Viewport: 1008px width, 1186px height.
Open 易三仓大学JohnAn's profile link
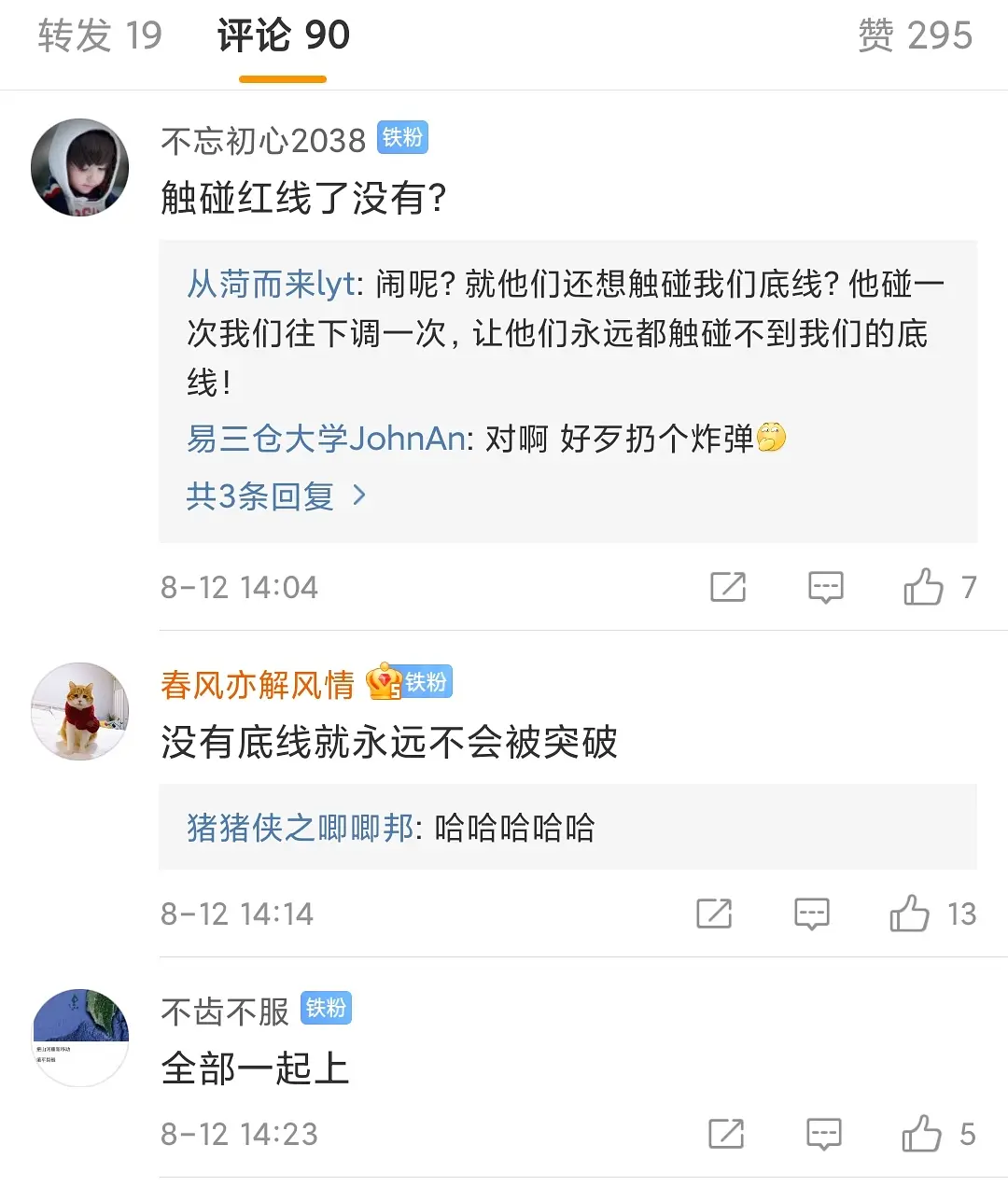(326, 438)
